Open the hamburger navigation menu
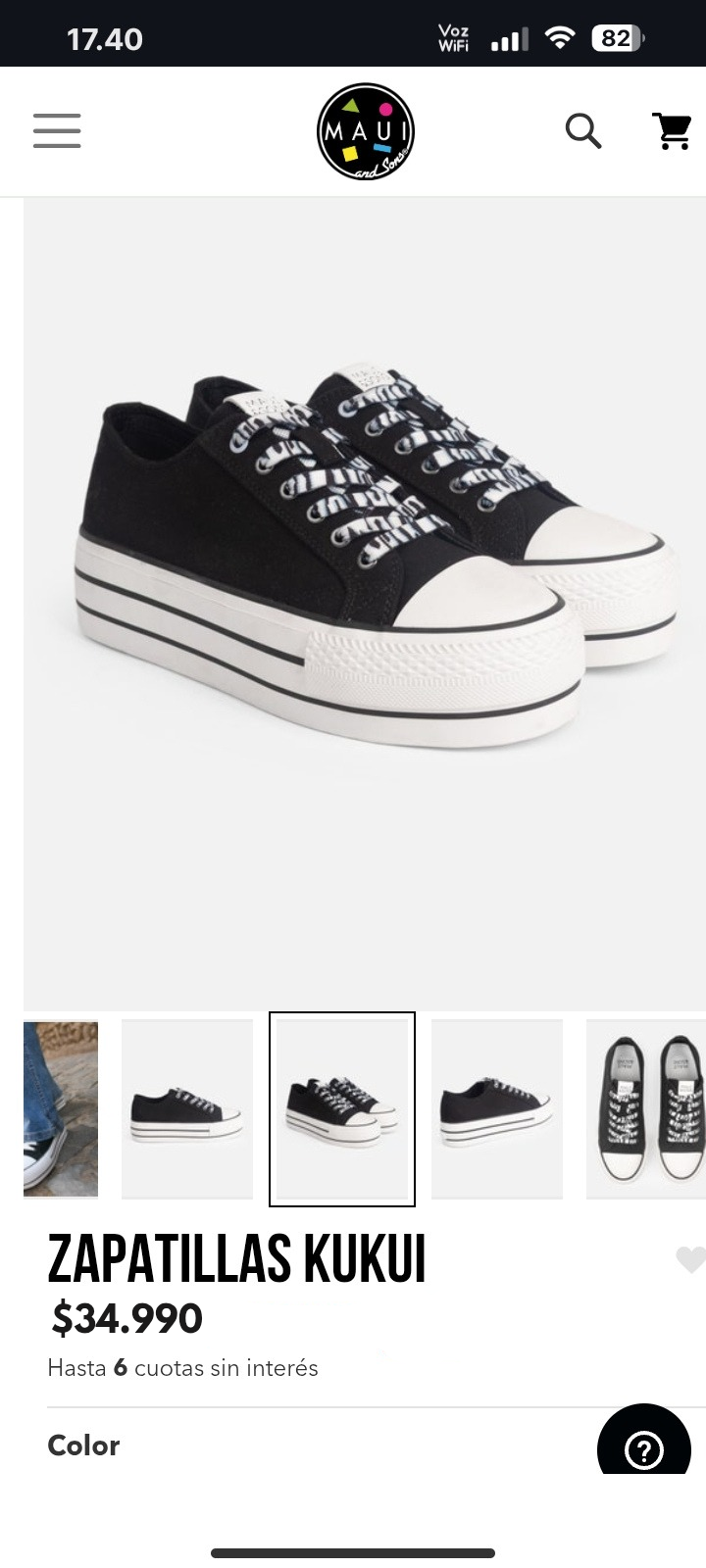The width and height of the screenshot is (706, 1568). click(x=57, y=130)
